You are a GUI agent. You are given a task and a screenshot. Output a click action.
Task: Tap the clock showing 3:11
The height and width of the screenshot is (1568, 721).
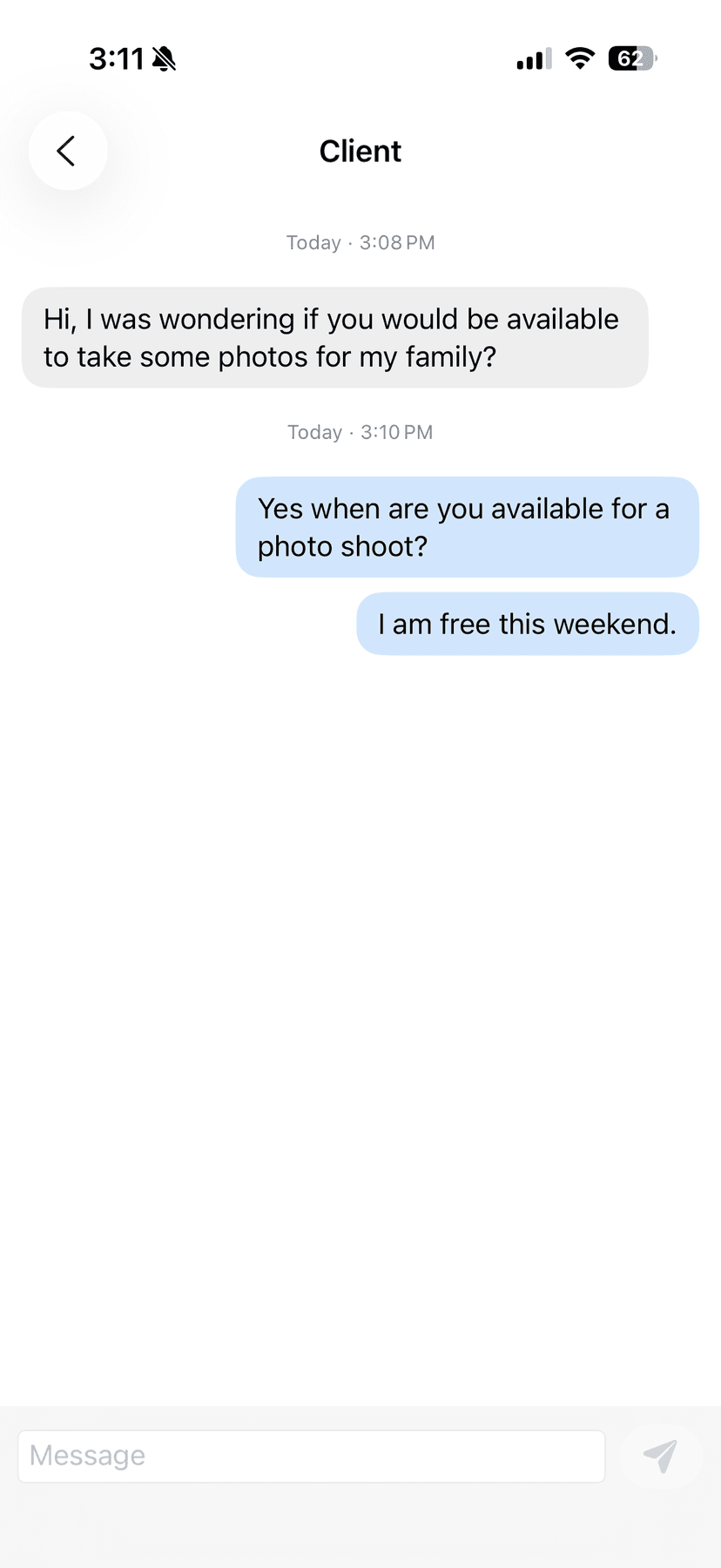(x=118, y=58)
